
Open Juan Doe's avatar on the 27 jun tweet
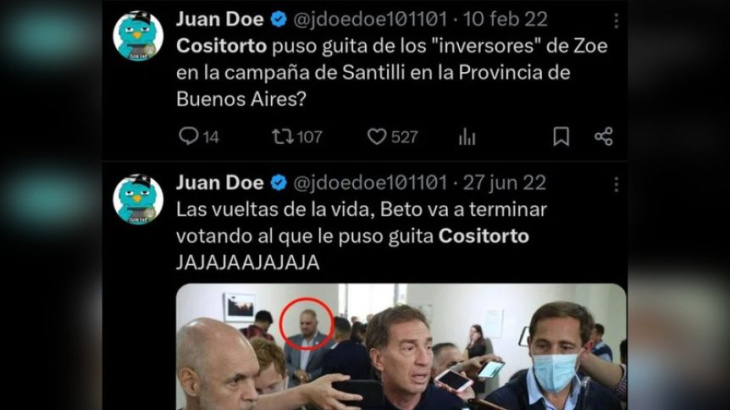pos(138,199)
